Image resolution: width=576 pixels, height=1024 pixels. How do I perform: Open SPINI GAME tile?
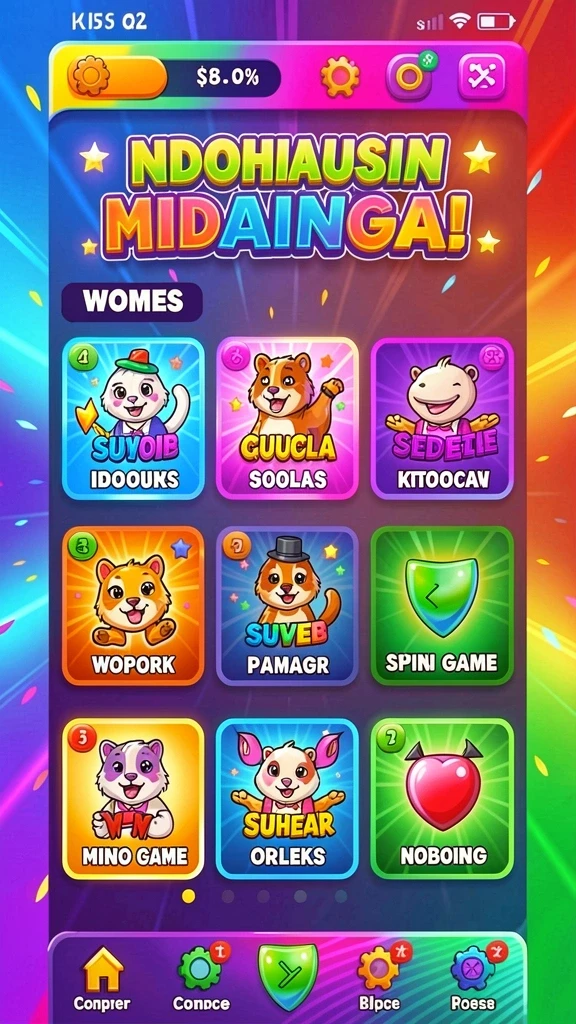442,606
